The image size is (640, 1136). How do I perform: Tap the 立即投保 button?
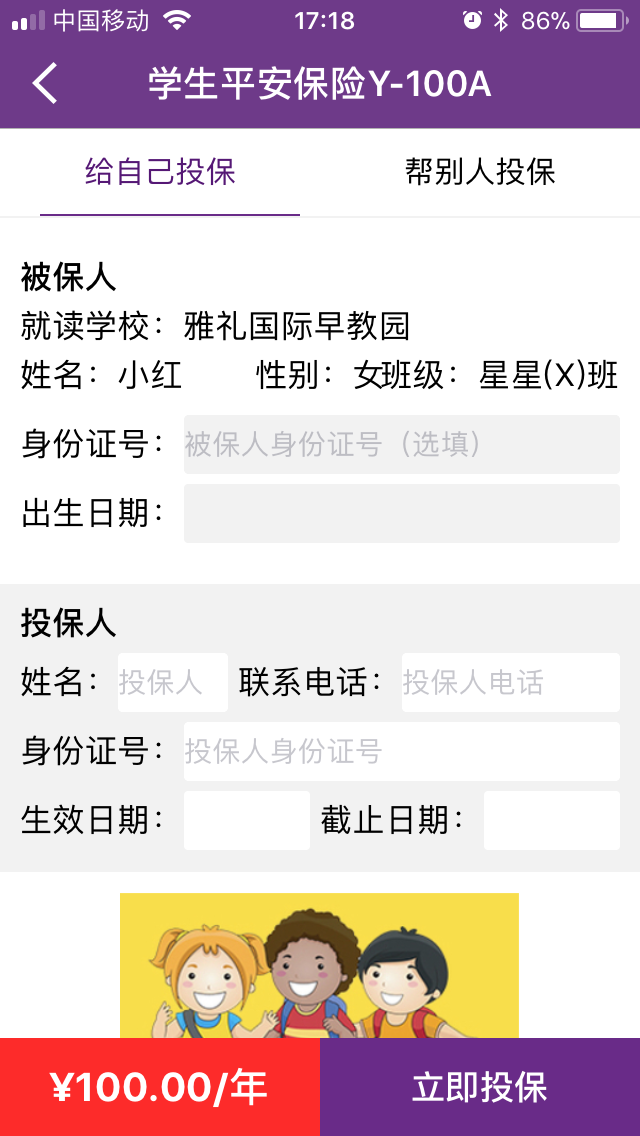[480, 1087]
